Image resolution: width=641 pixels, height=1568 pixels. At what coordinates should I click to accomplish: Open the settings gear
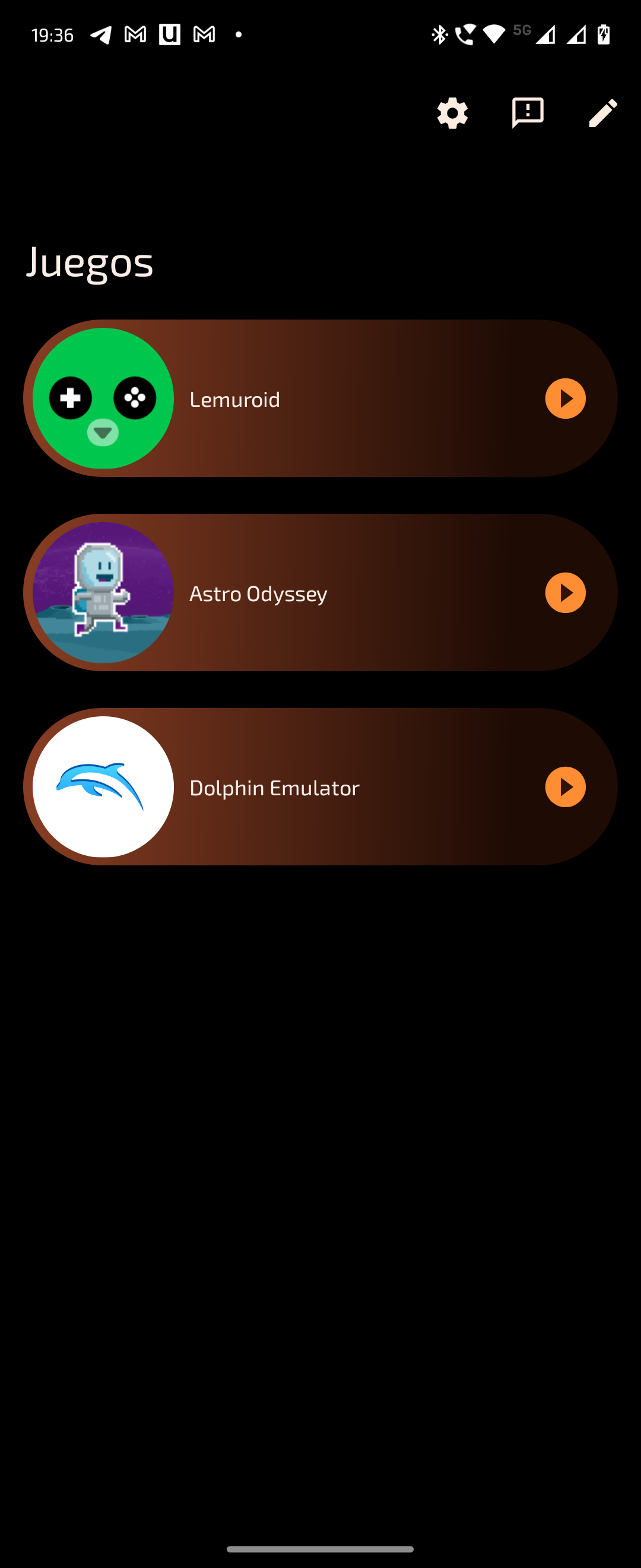[x=452, y=113]
